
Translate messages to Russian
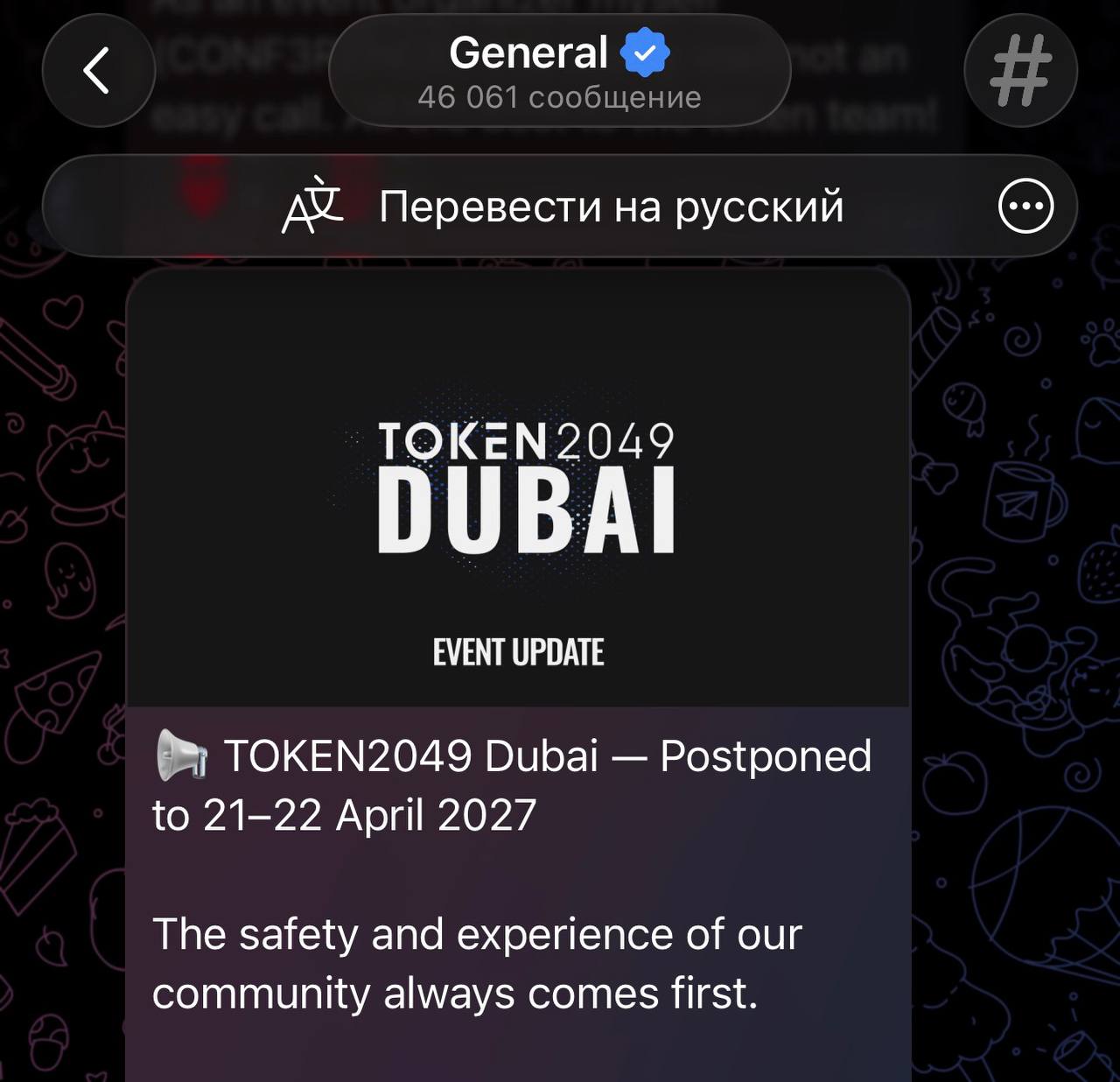[562, 207]
